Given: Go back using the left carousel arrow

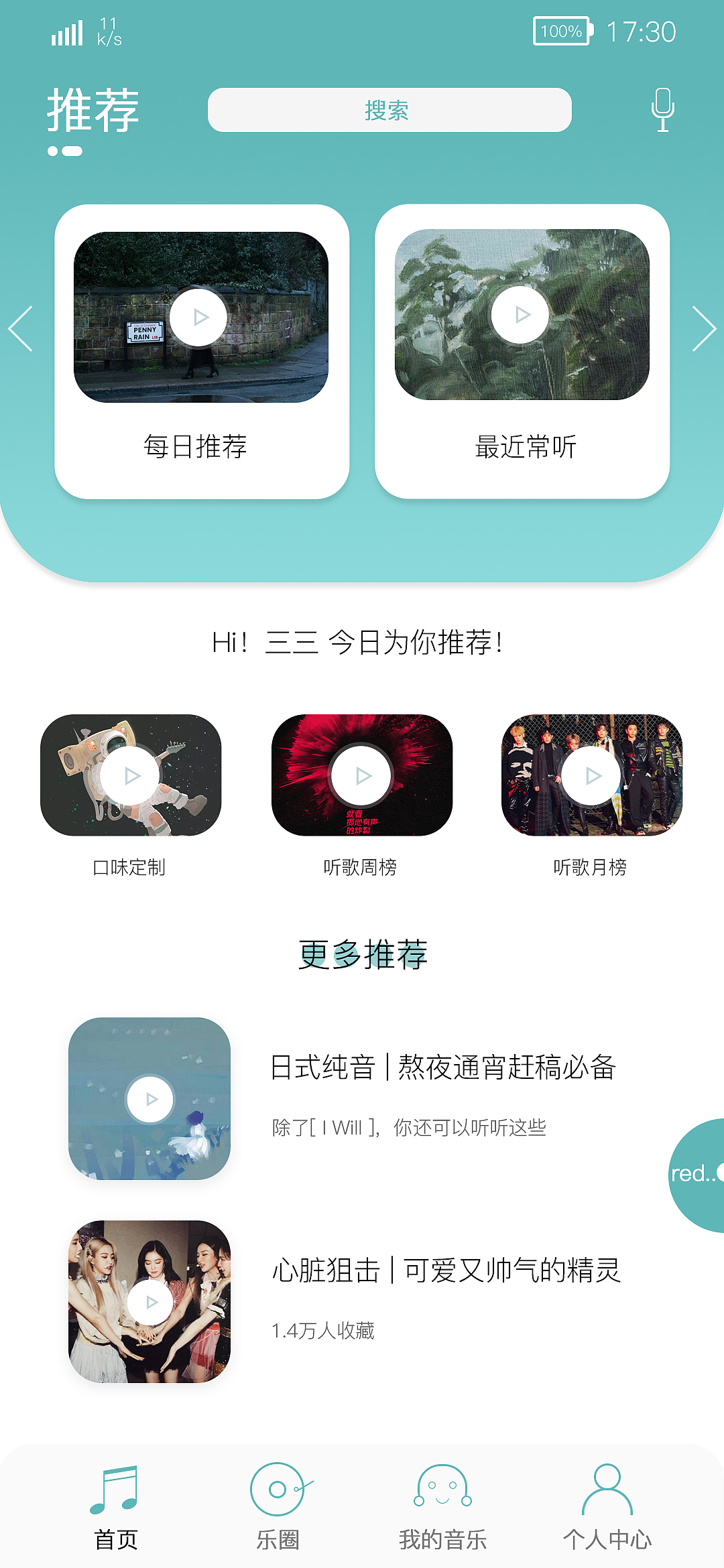Looking at the screenshot, I should point(19,330).
